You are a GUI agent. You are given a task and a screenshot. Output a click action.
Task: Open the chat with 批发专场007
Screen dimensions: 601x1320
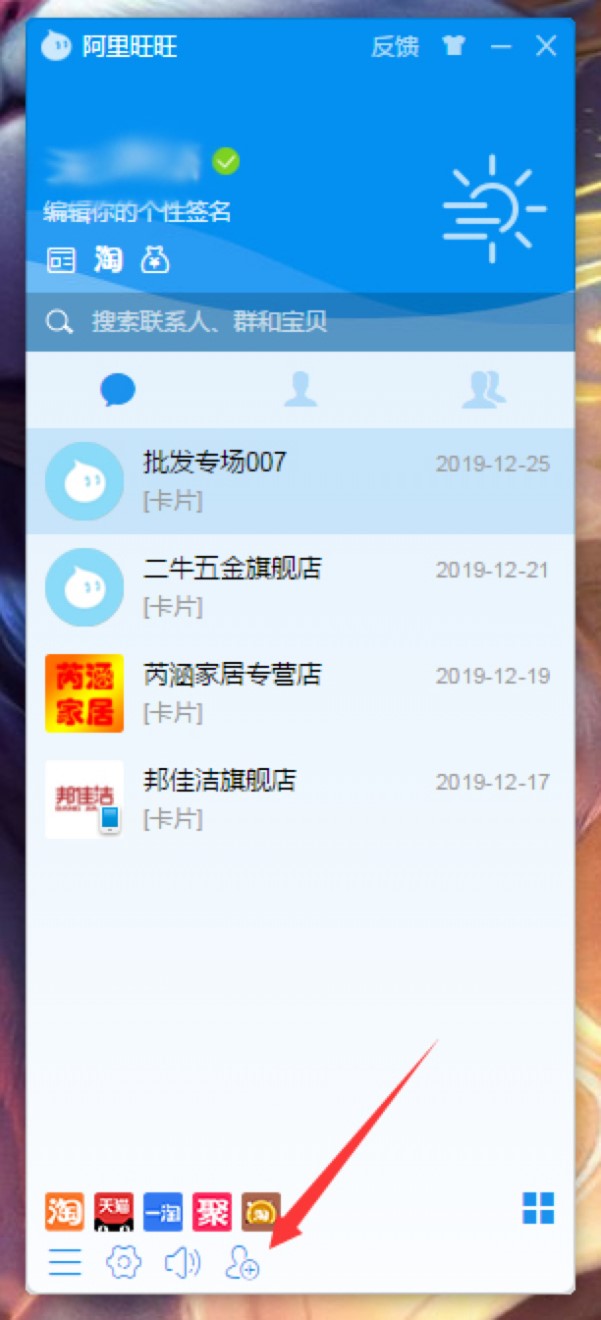tap(300, 480)
